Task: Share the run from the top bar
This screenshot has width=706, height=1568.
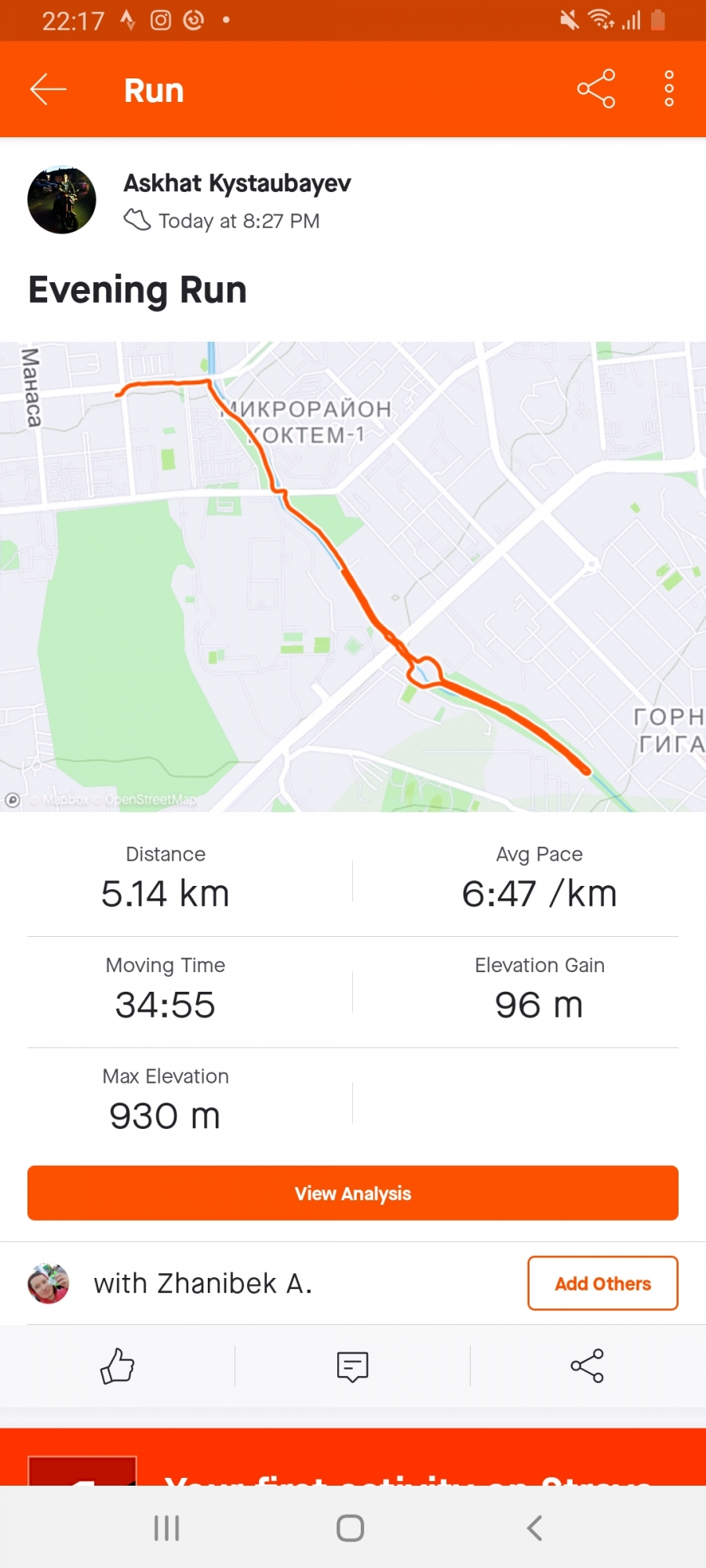Action: pyautogui.click(x=596, y=89)
